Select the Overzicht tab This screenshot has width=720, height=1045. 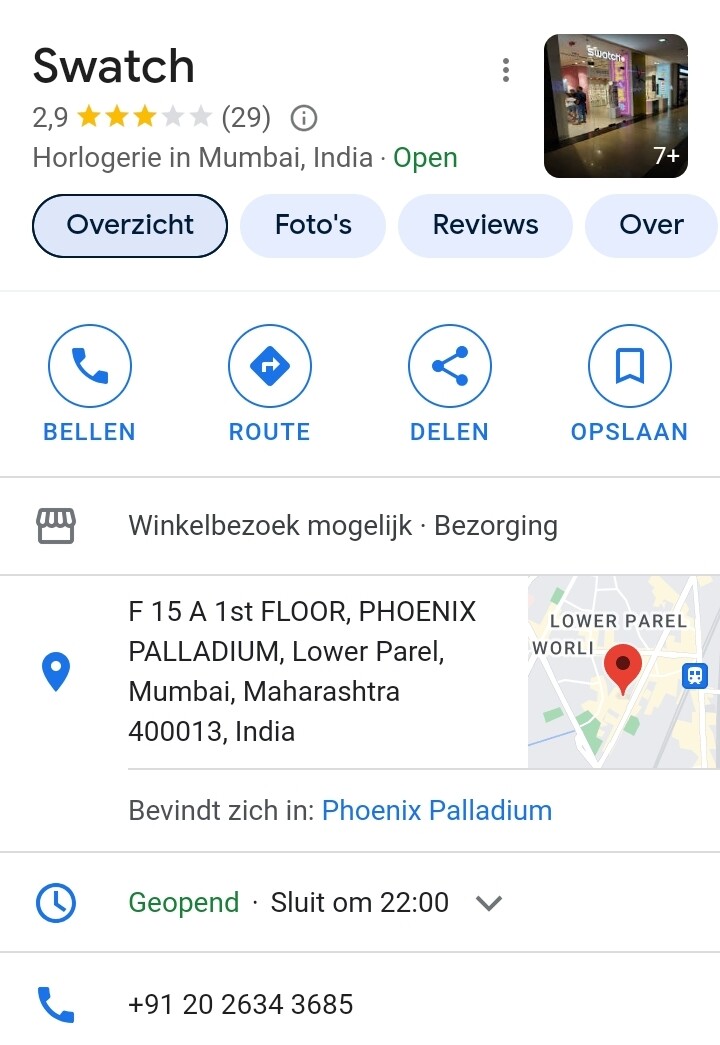(x=130, y=225)
